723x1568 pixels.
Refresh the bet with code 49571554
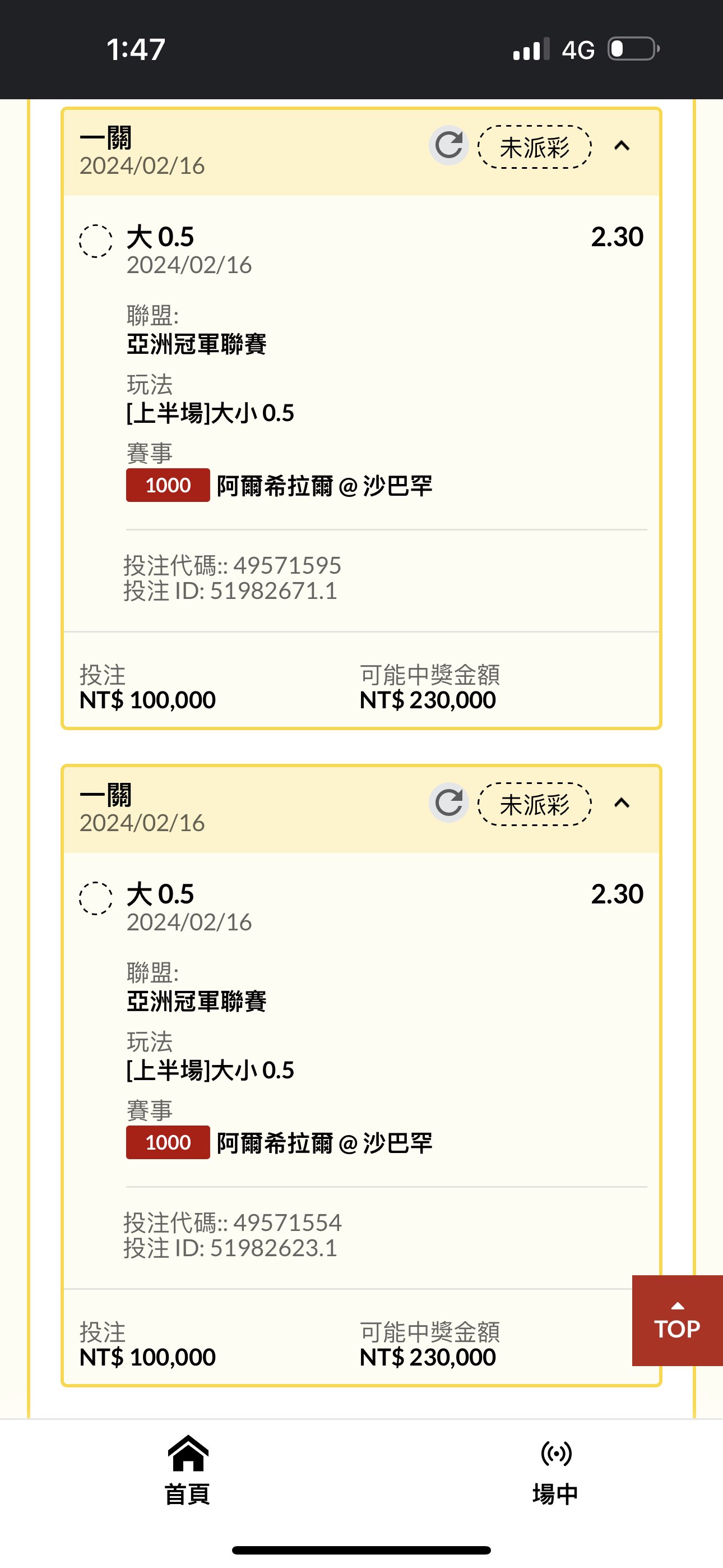[448, 803]
